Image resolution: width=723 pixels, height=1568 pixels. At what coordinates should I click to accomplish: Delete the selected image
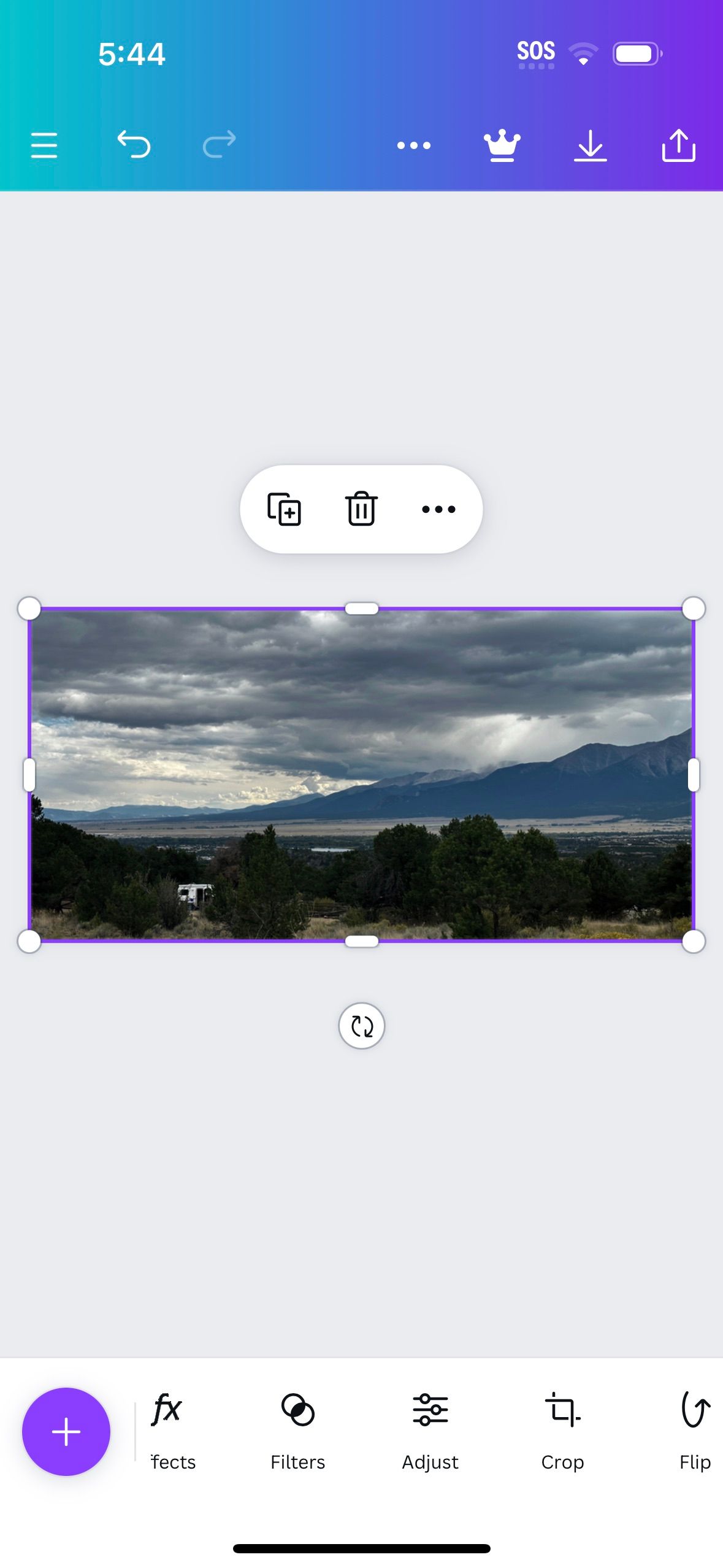tap(361, 509)
